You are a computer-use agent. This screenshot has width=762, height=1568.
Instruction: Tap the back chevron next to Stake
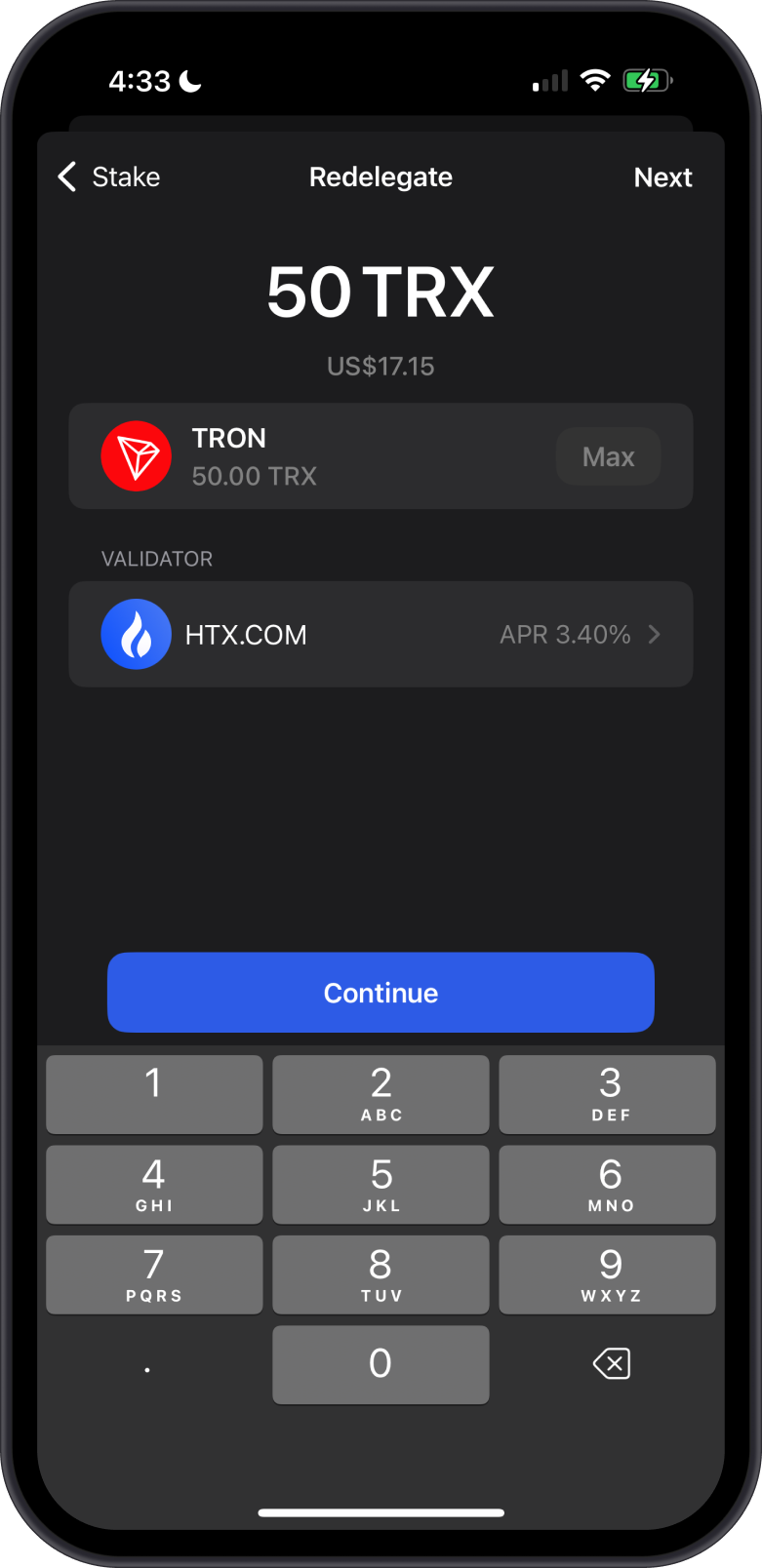65,176
